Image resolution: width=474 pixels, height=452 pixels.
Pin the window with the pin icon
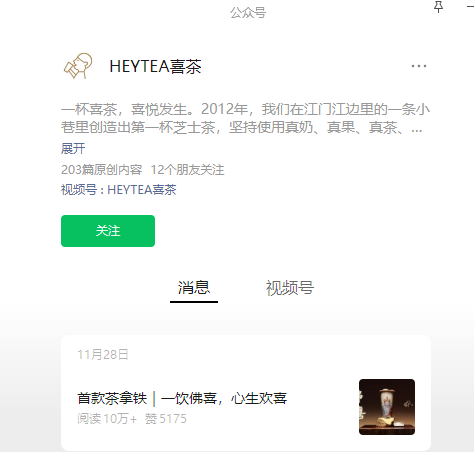[438, 7]
